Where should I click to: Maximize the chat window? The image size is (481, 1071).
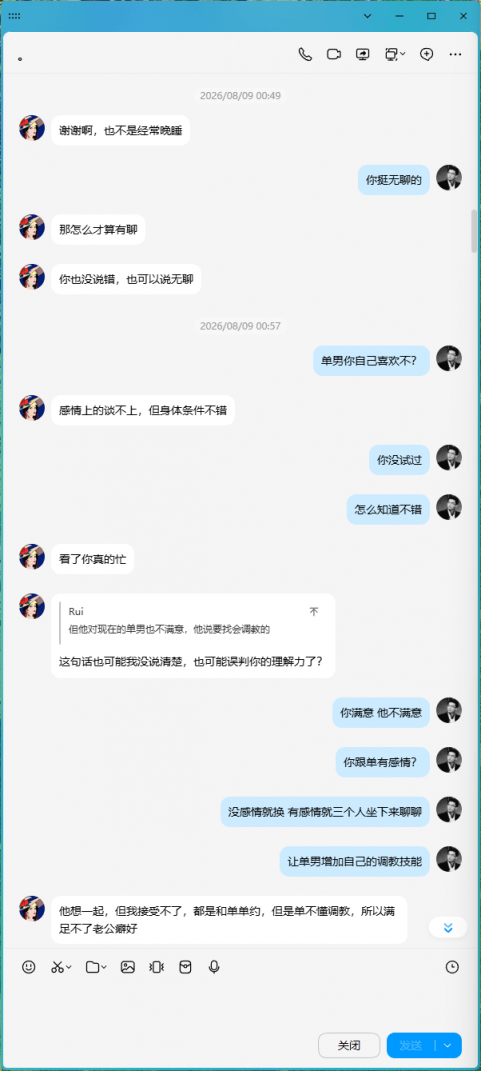pos(431,15)
